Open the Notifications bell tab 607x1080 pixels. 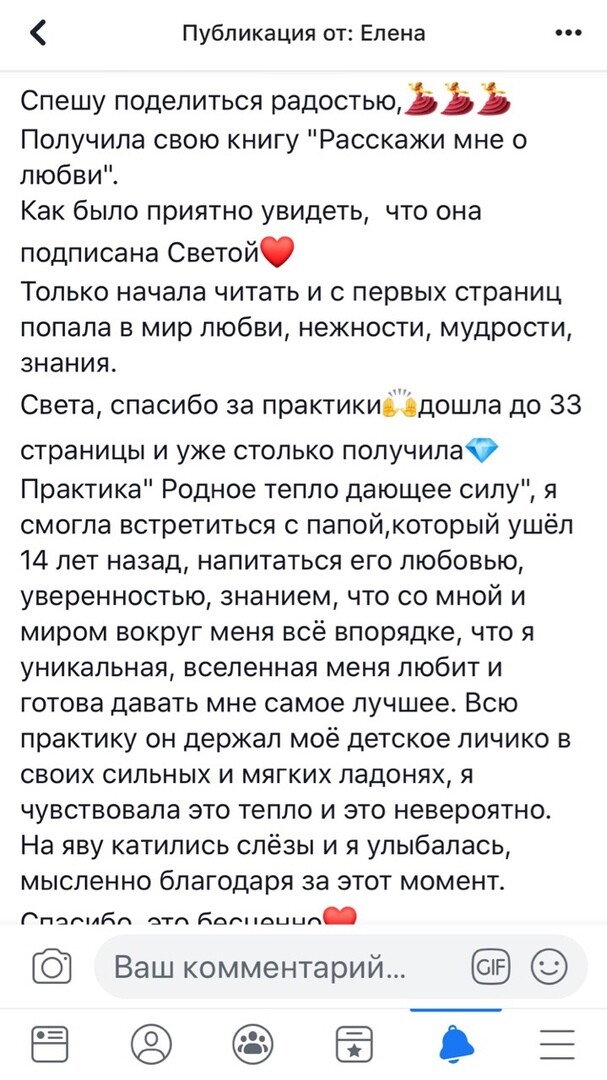pos(456,1045)
